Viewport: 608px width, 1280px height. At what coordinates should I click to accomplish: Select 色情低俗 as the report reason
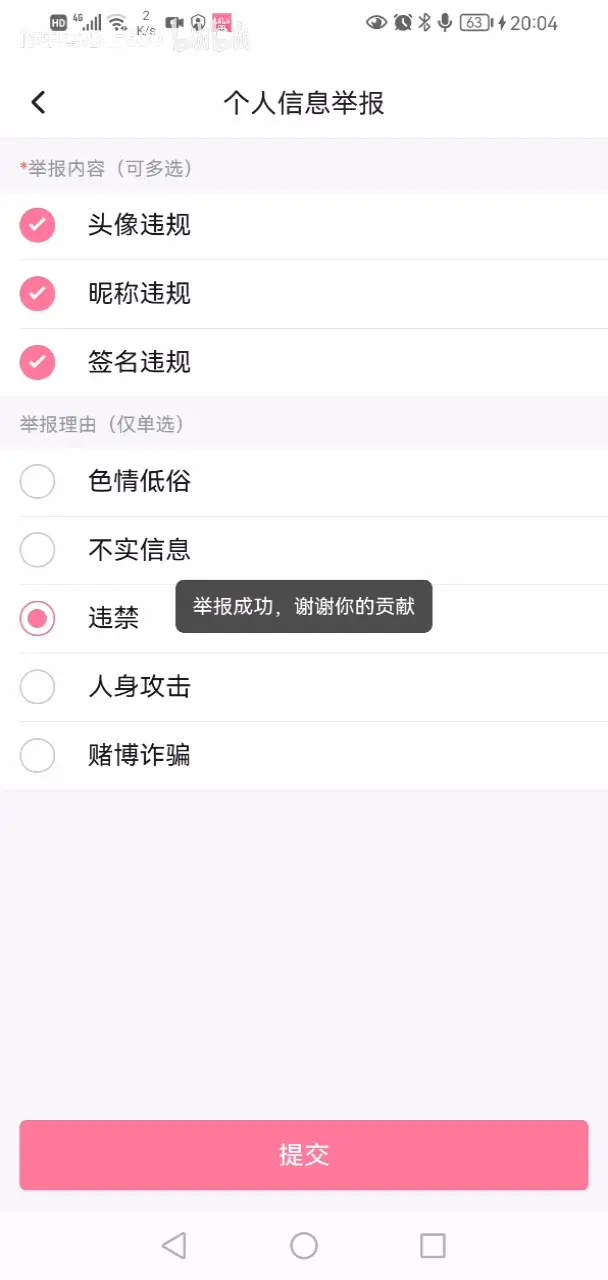(x=38, y=482)
